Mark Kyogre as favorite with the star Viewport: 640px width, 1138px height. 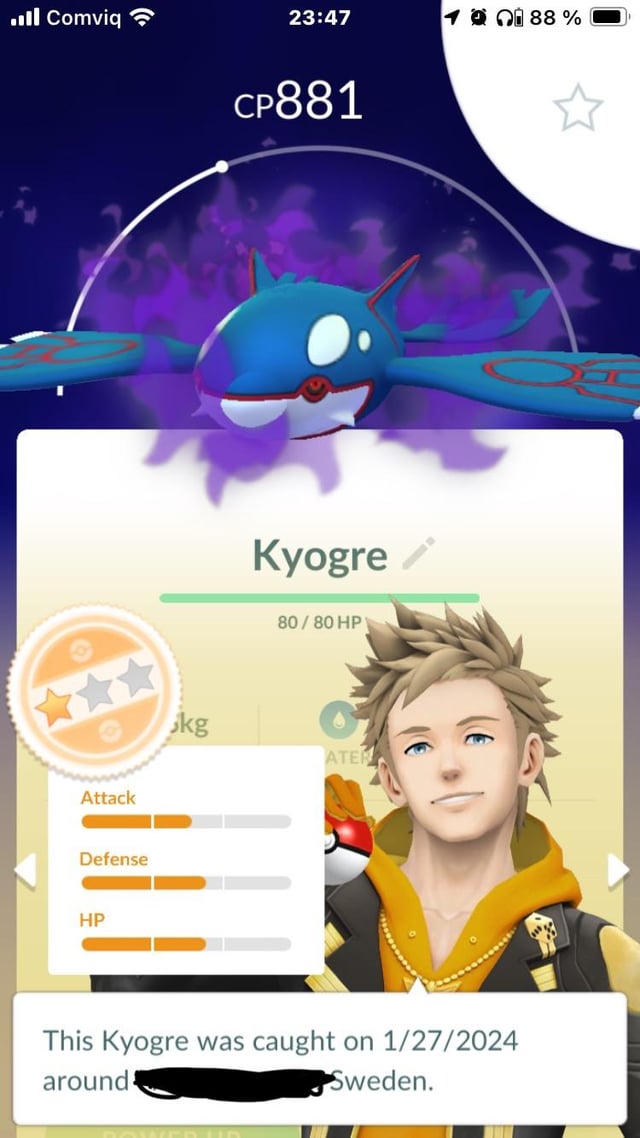pyautogui.click(x=579, y=108)
